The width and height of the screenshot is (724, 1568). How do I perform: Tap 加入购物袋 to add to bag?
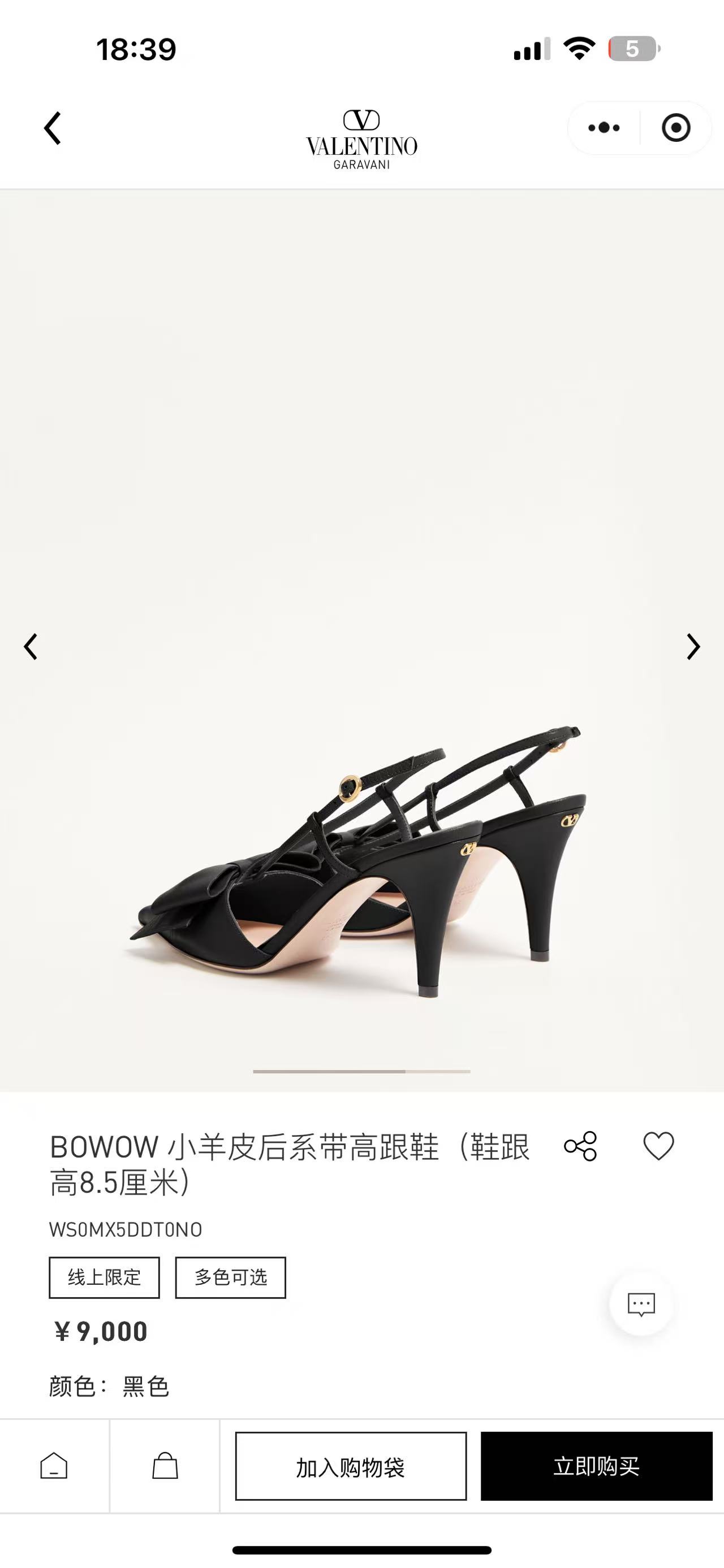[351, 1466]
